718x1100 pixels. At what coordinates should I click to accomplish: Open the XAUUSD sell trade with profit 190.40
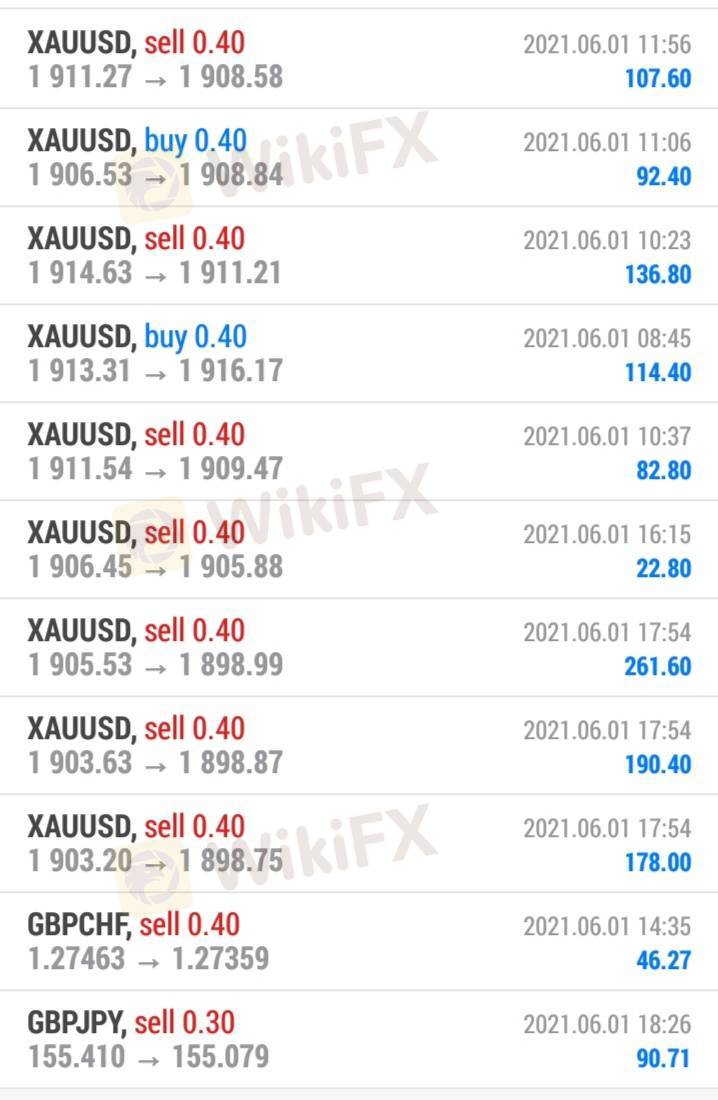coord(359,746)
